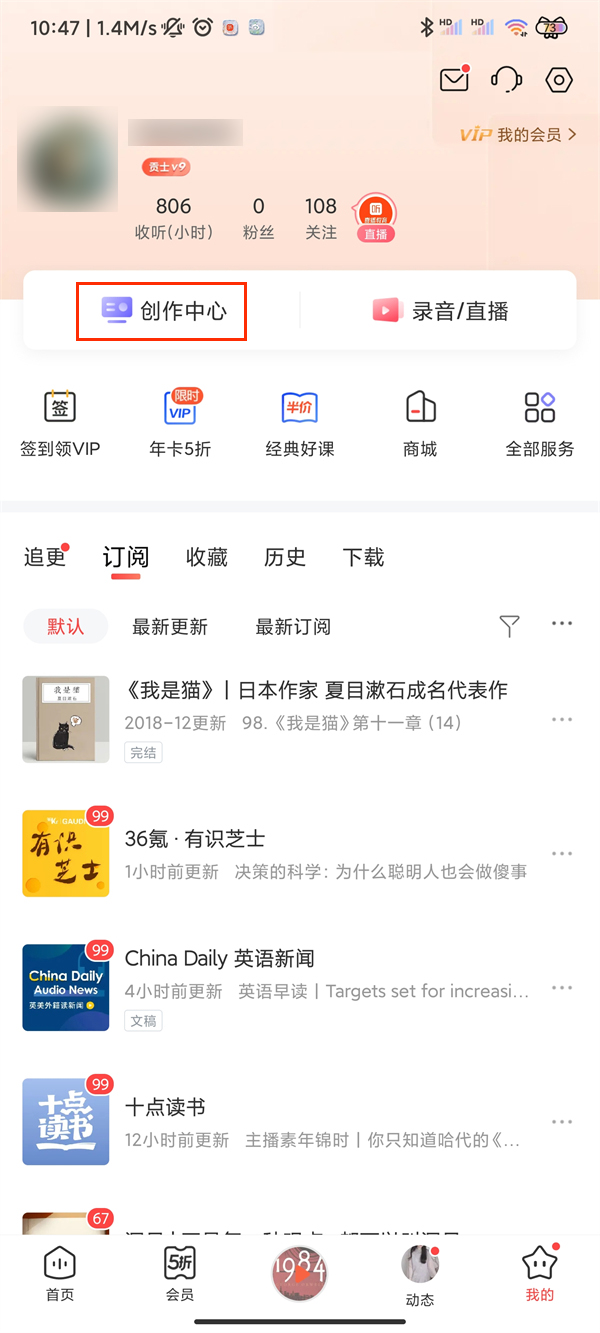The height and width of the screenshot is (1333, 600).
Task: Switch to the 追更 tab
Action: click(44, 557)
